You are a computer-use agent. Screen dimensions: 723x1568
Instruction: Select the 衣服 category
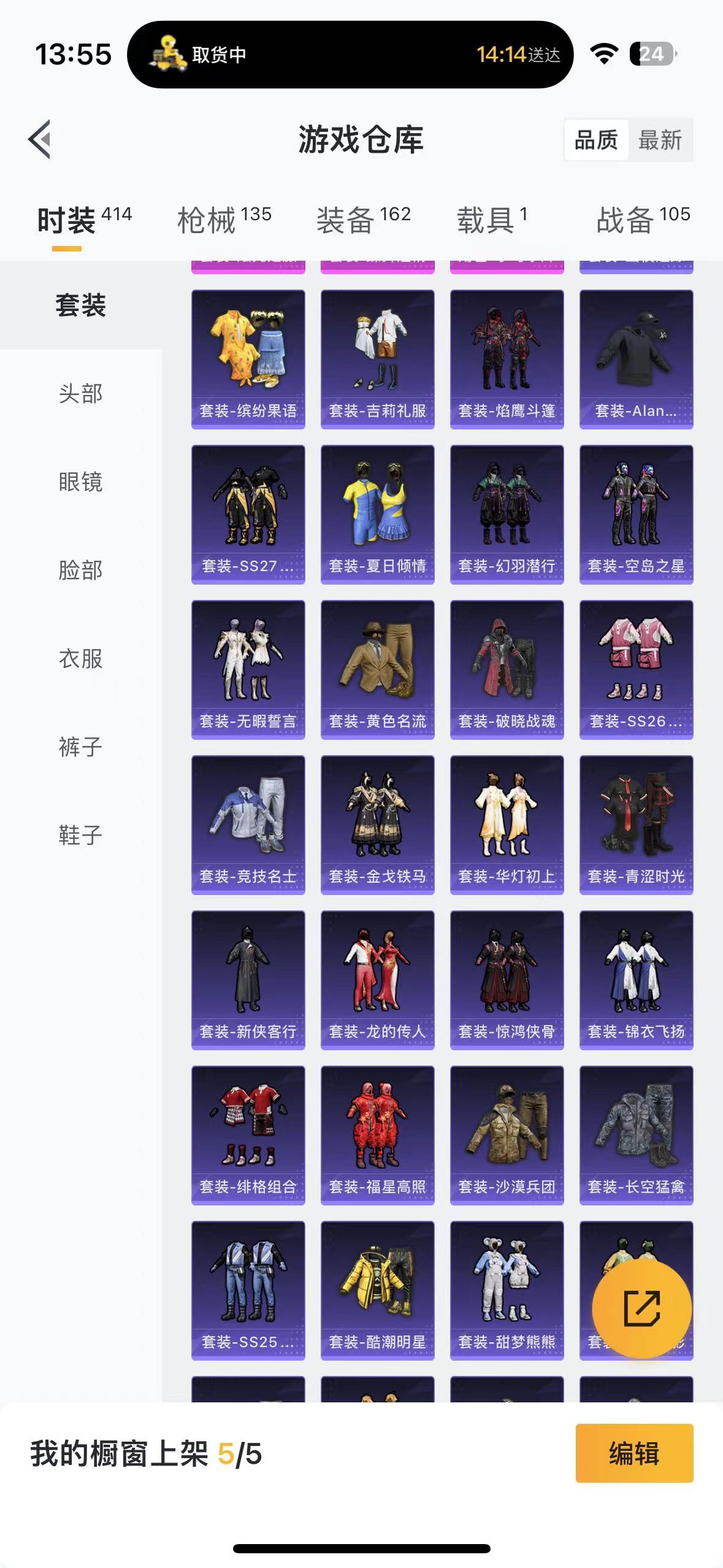click(x=81, y=659)
